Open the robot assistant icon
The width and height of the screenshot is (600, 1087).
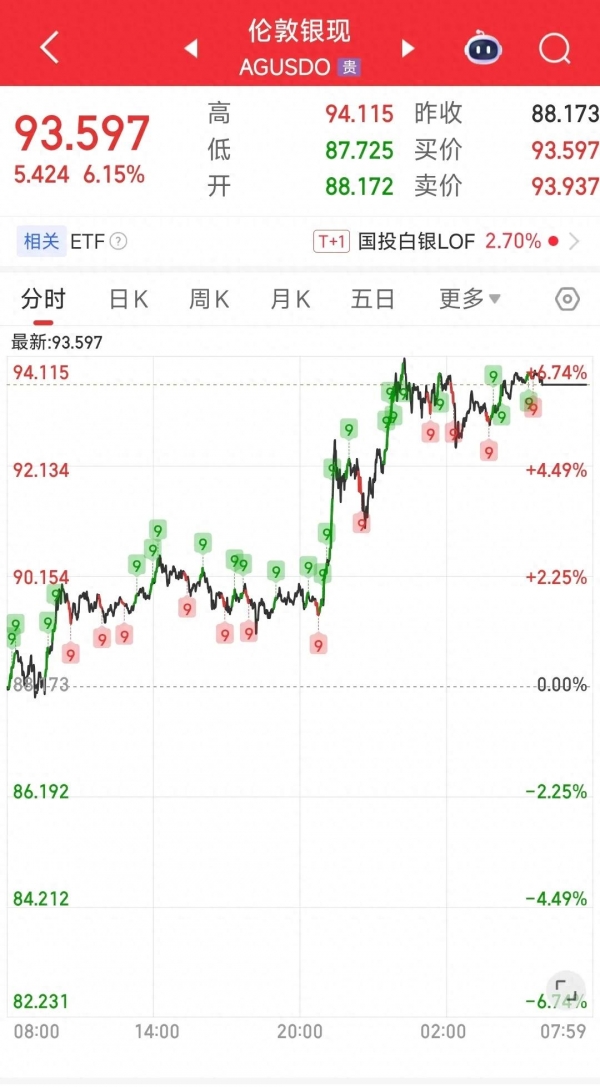tap(483, 48)
